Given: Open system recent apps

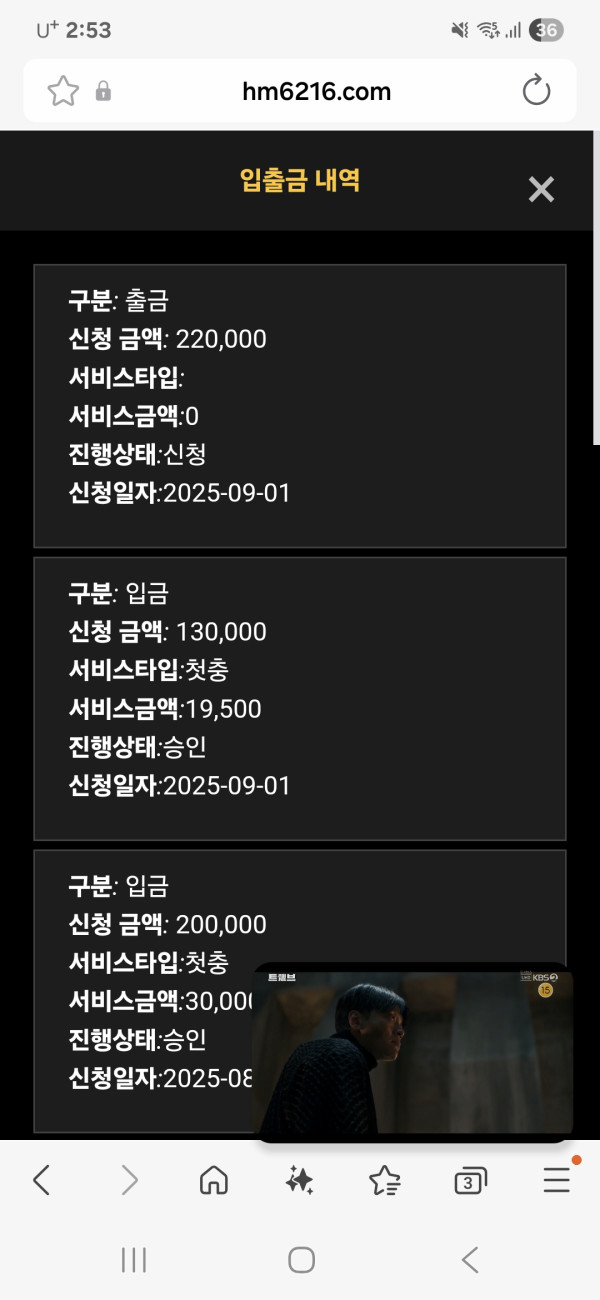Looking at the screenshot, I should point(134,1260).
